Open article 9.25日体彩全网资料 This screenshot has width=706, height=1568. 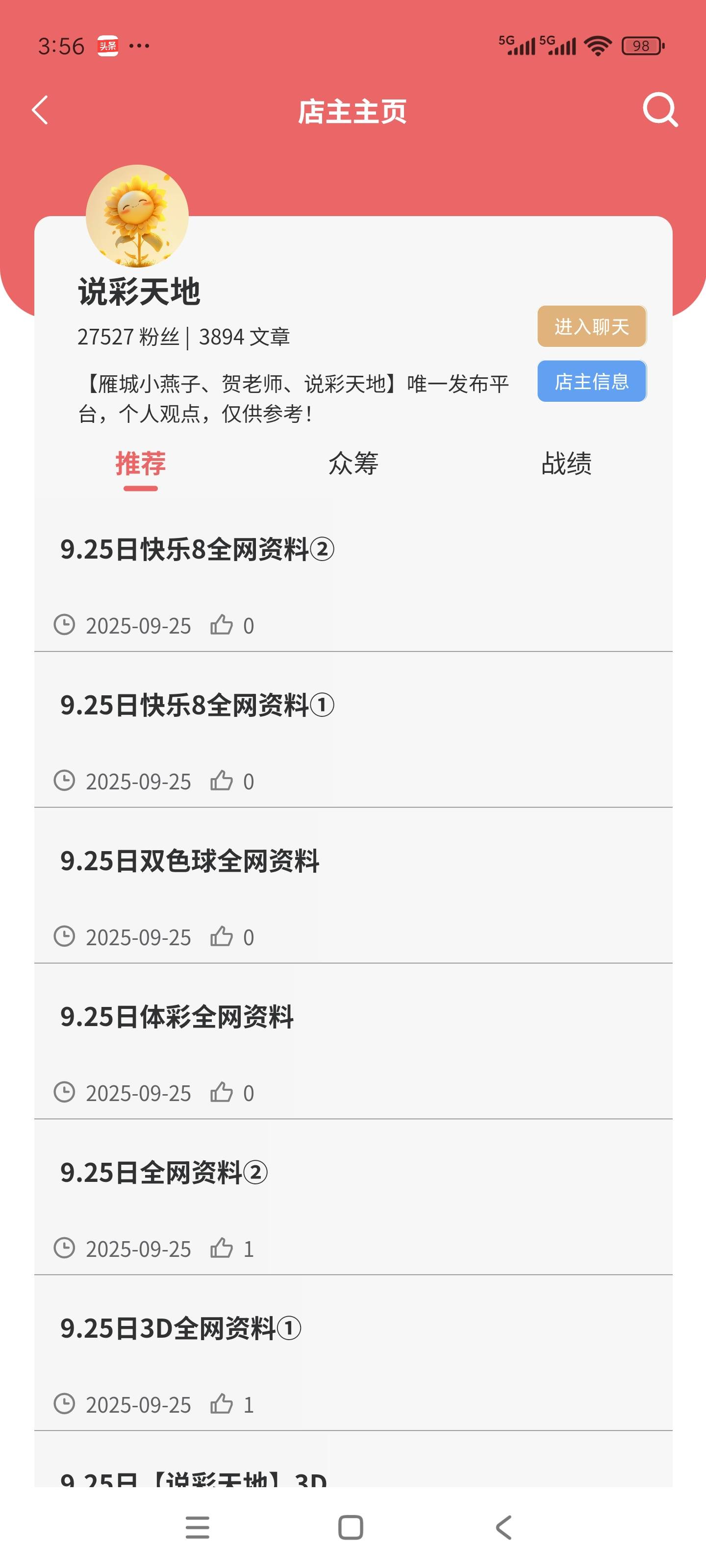[x=176, y=1017]
